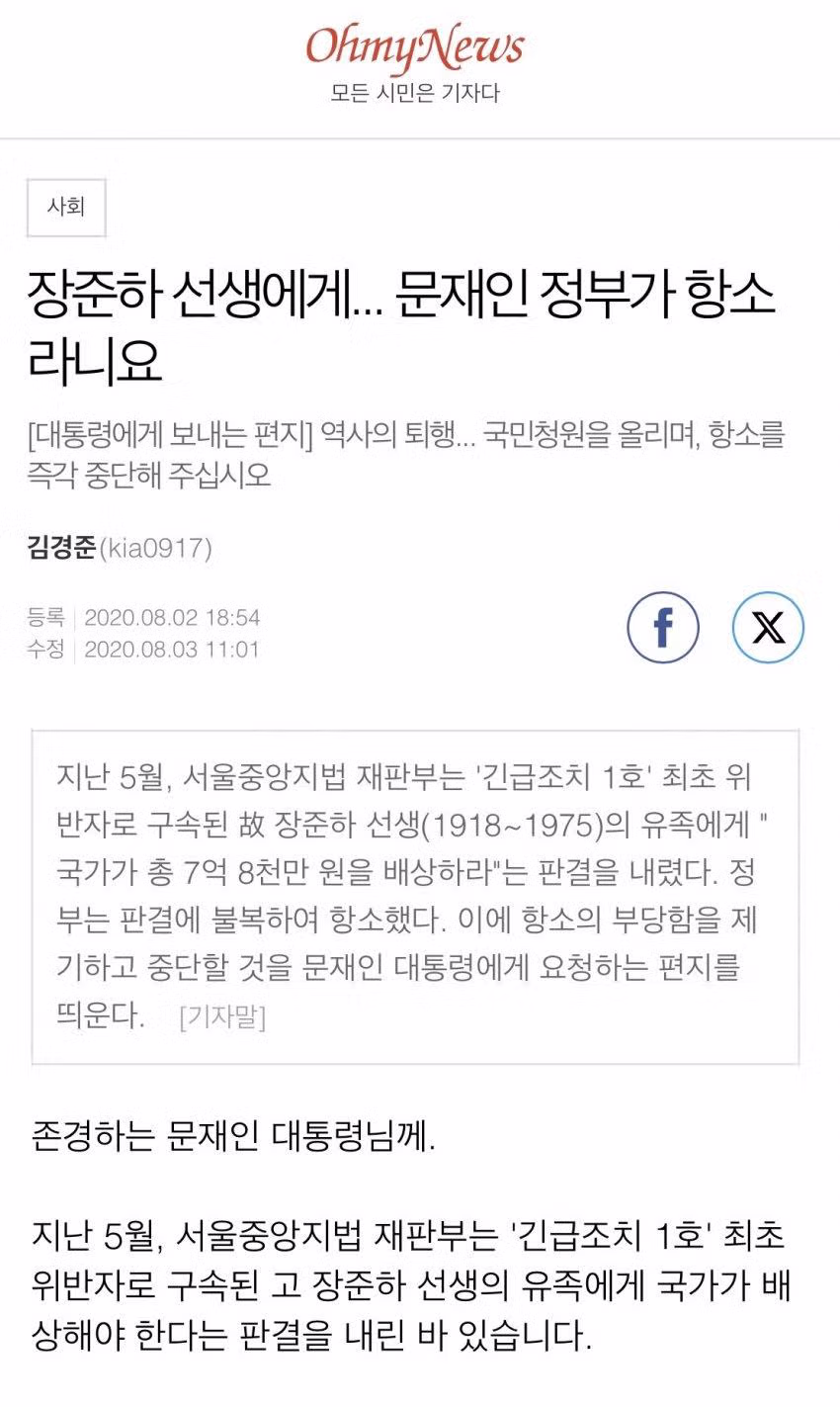Screen dimensions: 840x1407
Task: Open the OhmyNews home logo
Action: [415, 47]
